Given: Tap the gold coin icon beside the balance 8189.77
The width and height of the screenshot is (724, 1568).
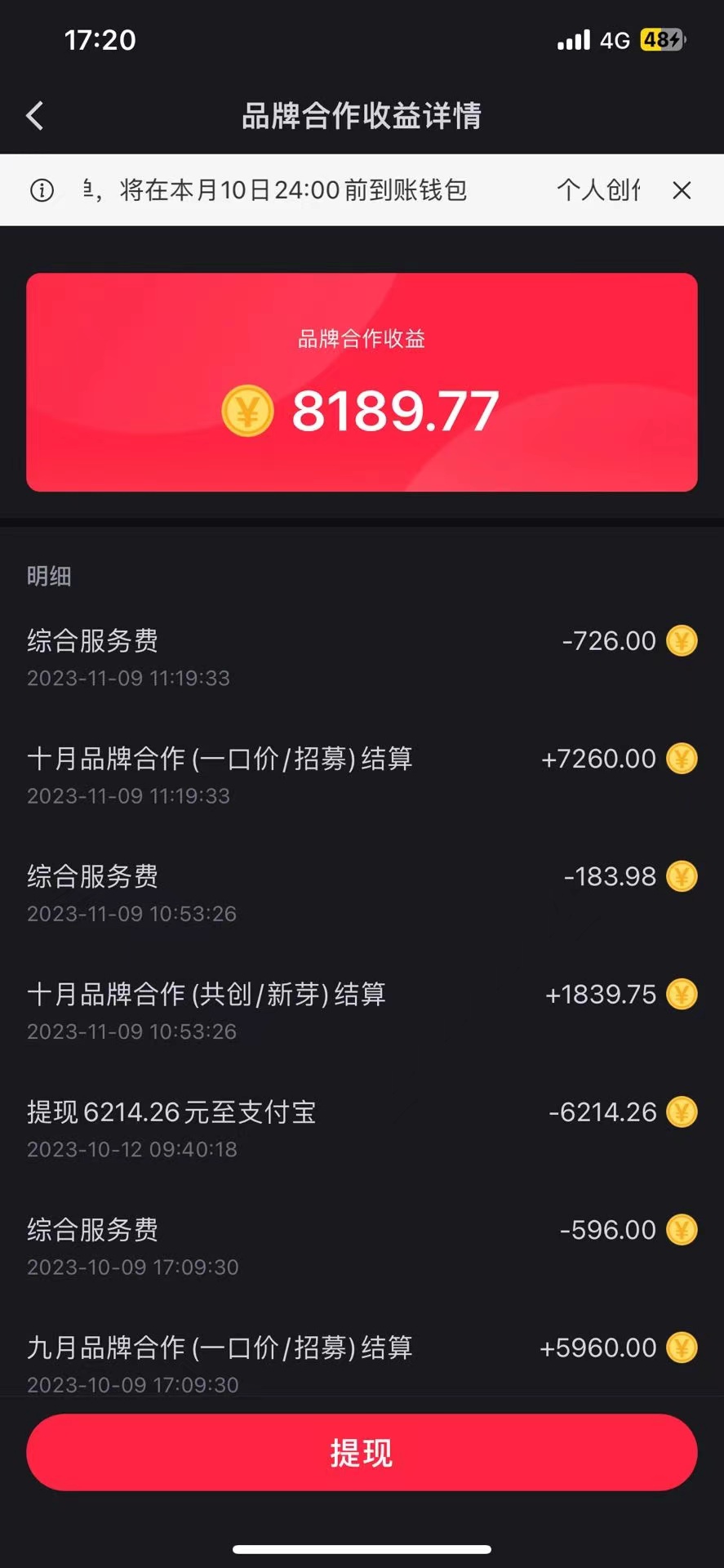Looking at the screenshot, I should (247, 411).
